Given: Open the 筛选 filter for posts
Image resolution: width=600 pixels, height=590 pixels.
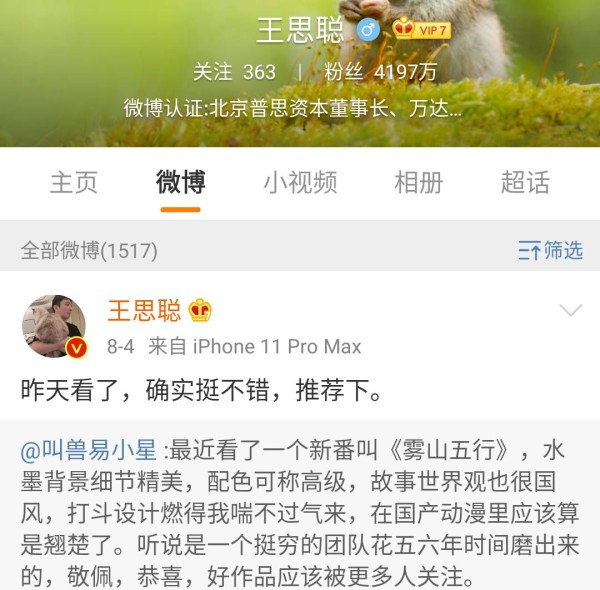Looking at the screenshot, I should (550, 250).
